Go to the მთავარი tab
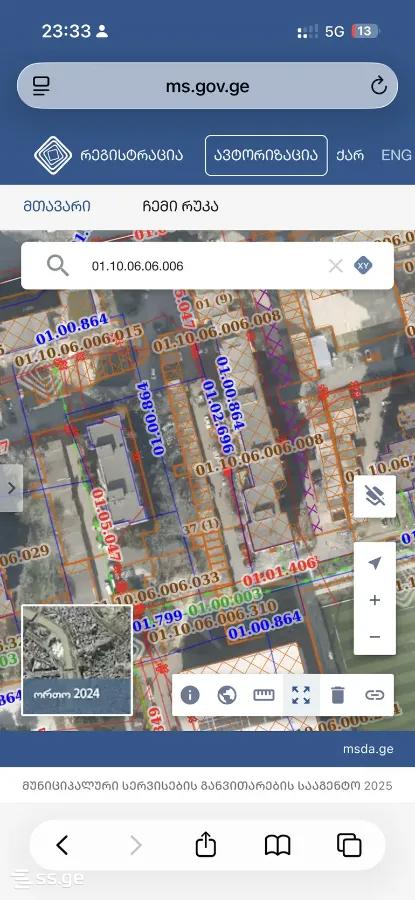The image size is (415, 900). pos(57,206)
